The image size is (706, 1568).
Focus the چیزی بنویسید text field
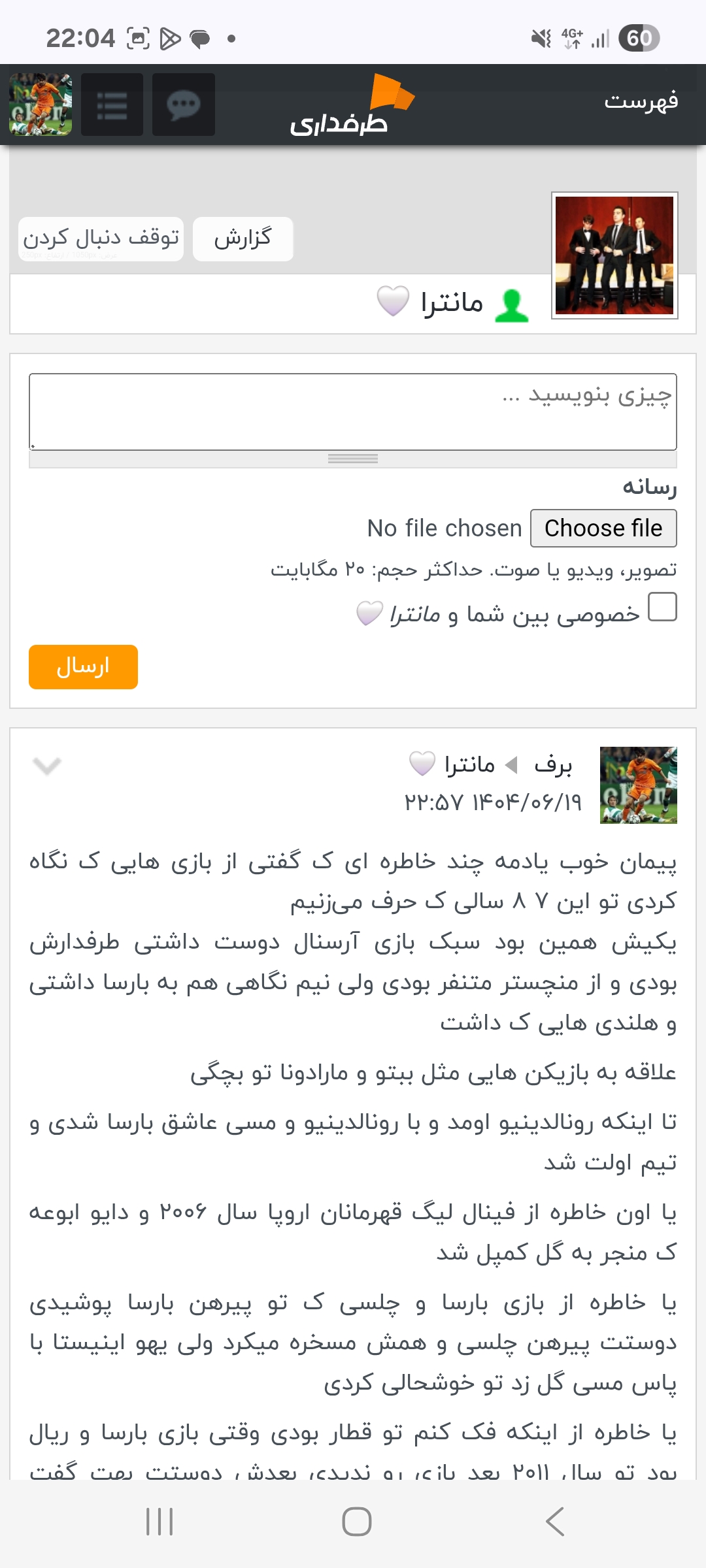(x=353, y=412)
